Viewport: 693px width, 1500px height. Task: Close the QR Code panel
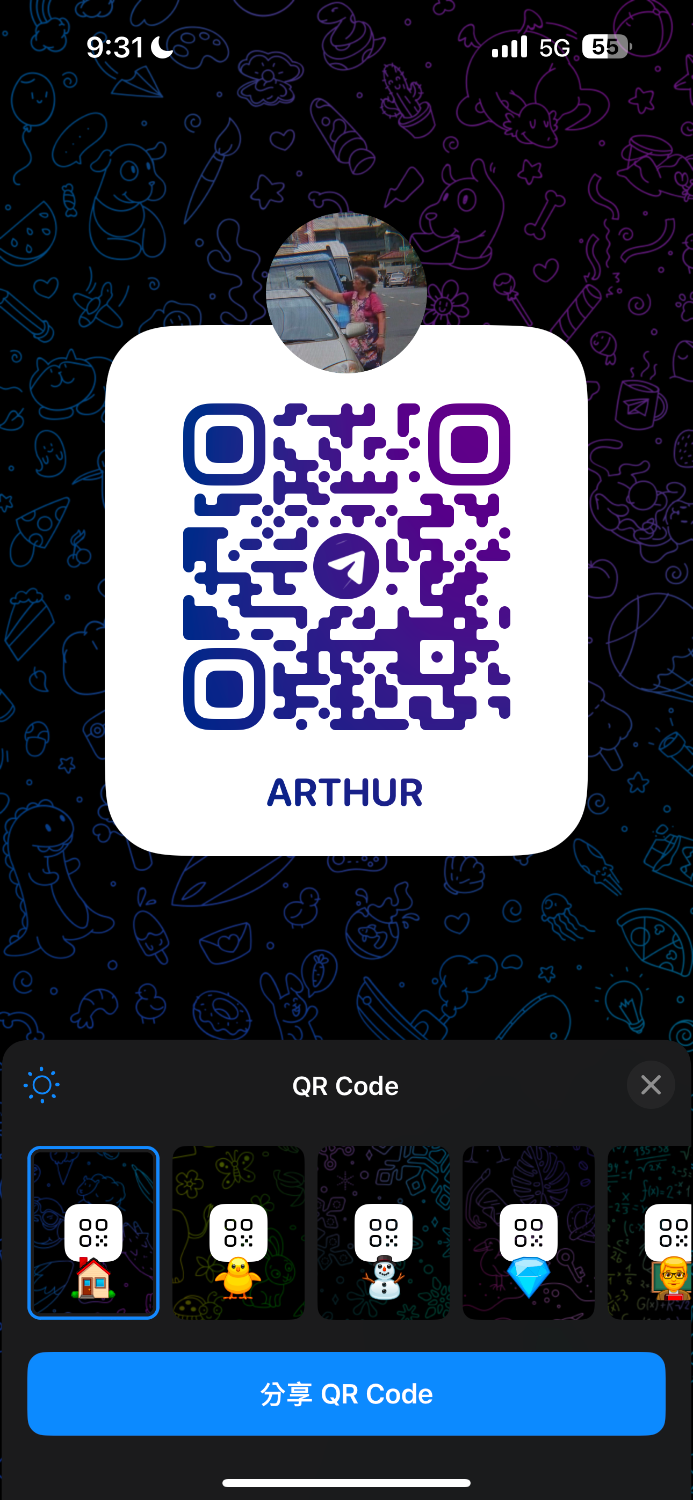point(651,1085)
